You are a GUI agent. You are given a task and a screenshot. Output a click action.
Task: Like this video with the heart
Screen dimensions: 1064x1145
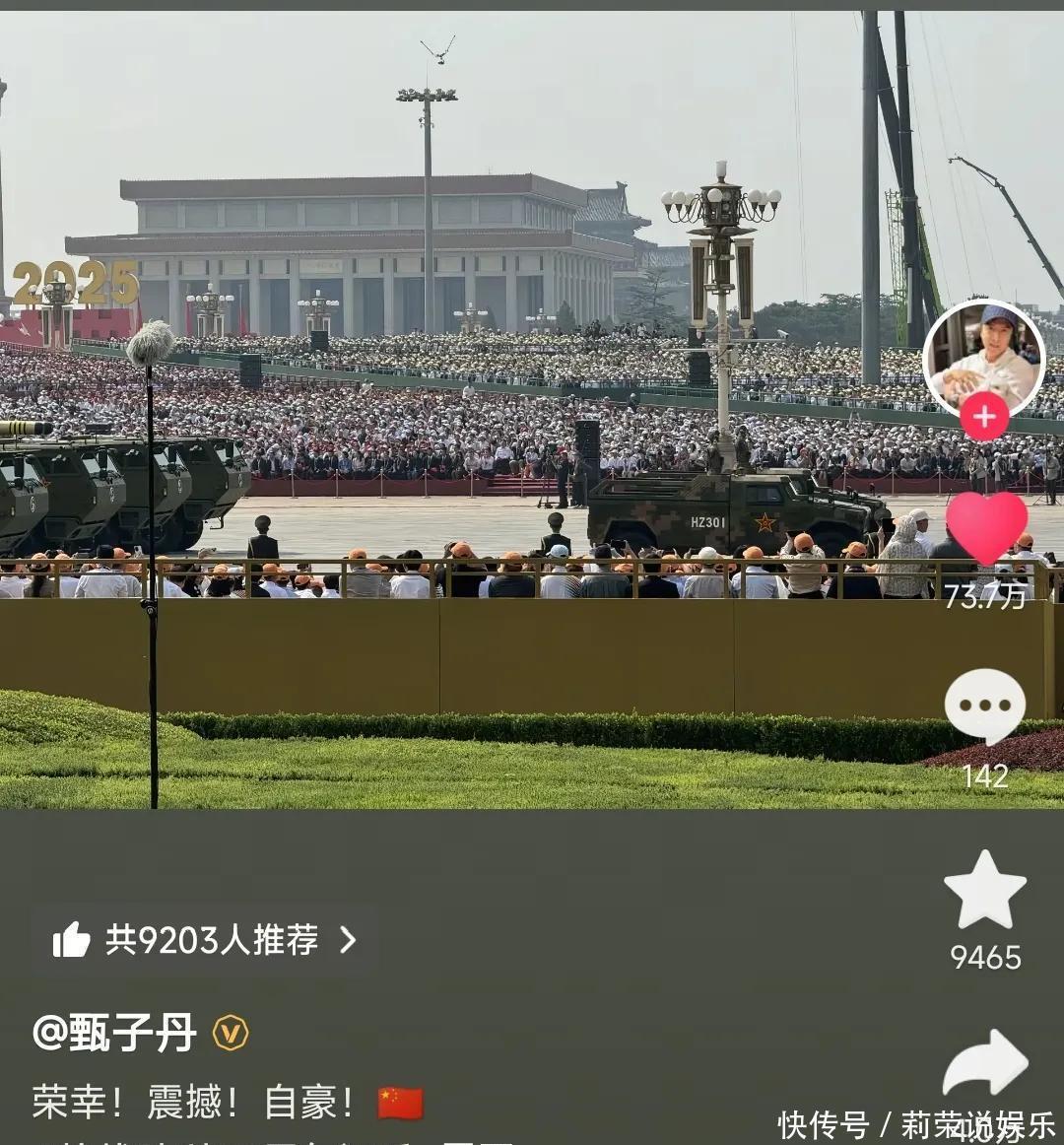tap(986, 529)
